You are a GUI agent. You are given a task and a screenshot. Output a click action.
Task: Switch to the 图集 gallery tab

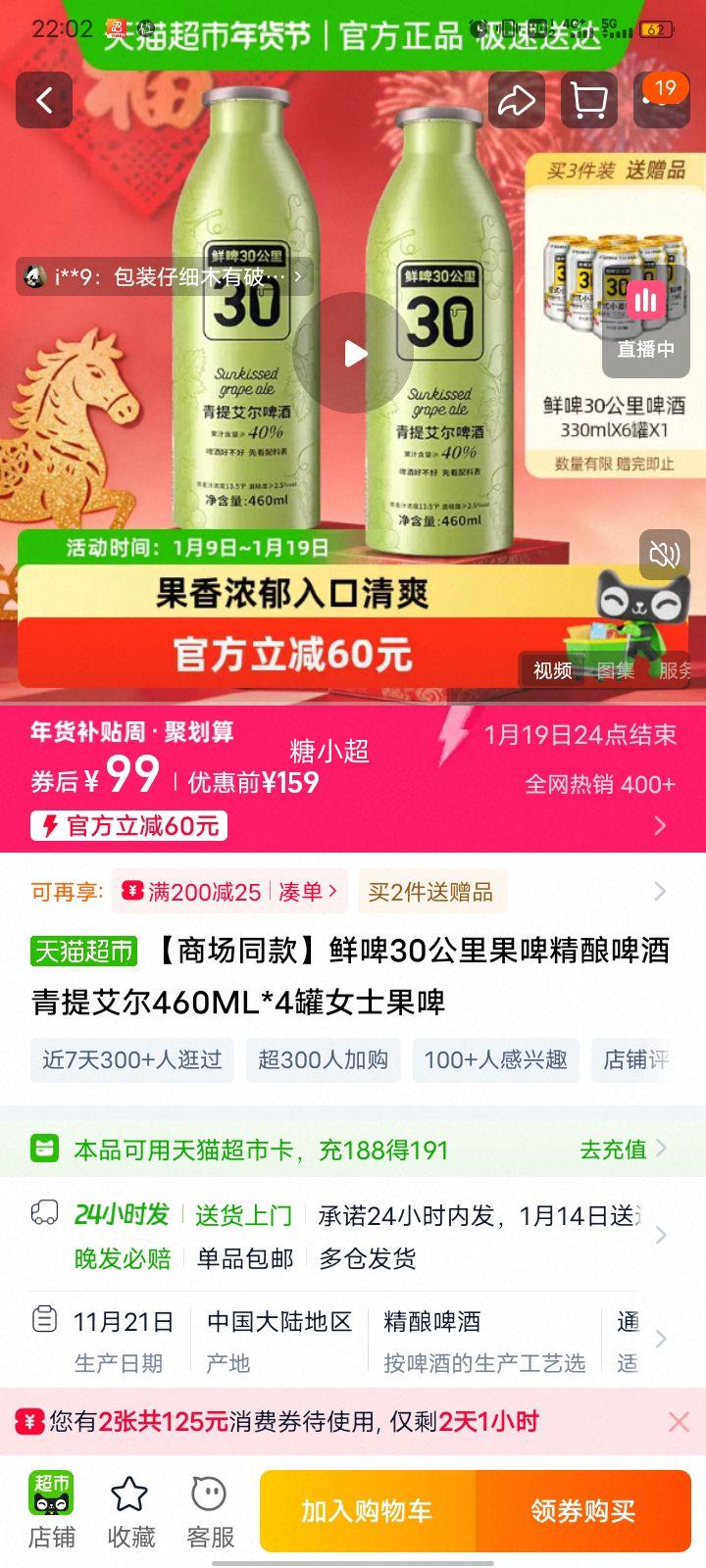[615, 672]
